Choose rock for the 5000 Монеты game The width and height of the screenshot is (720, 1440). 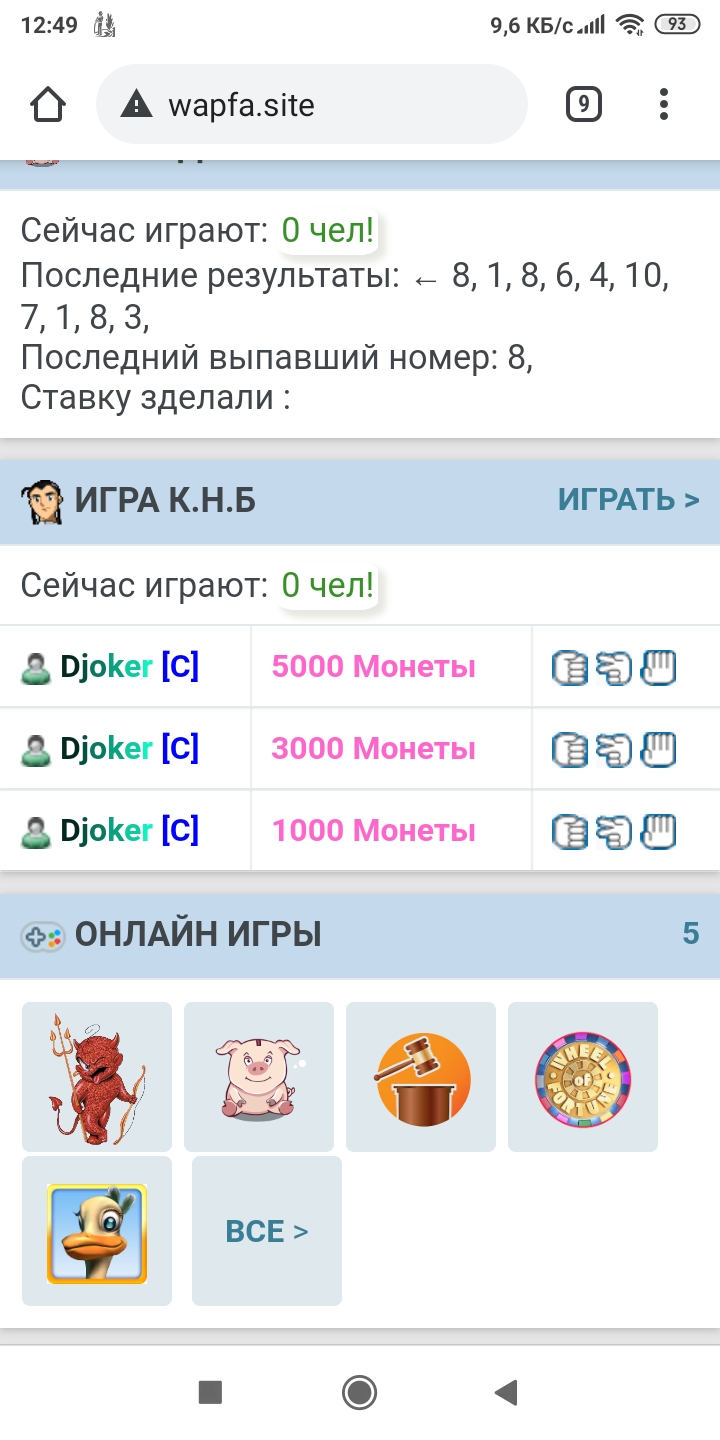pos(569,667)
